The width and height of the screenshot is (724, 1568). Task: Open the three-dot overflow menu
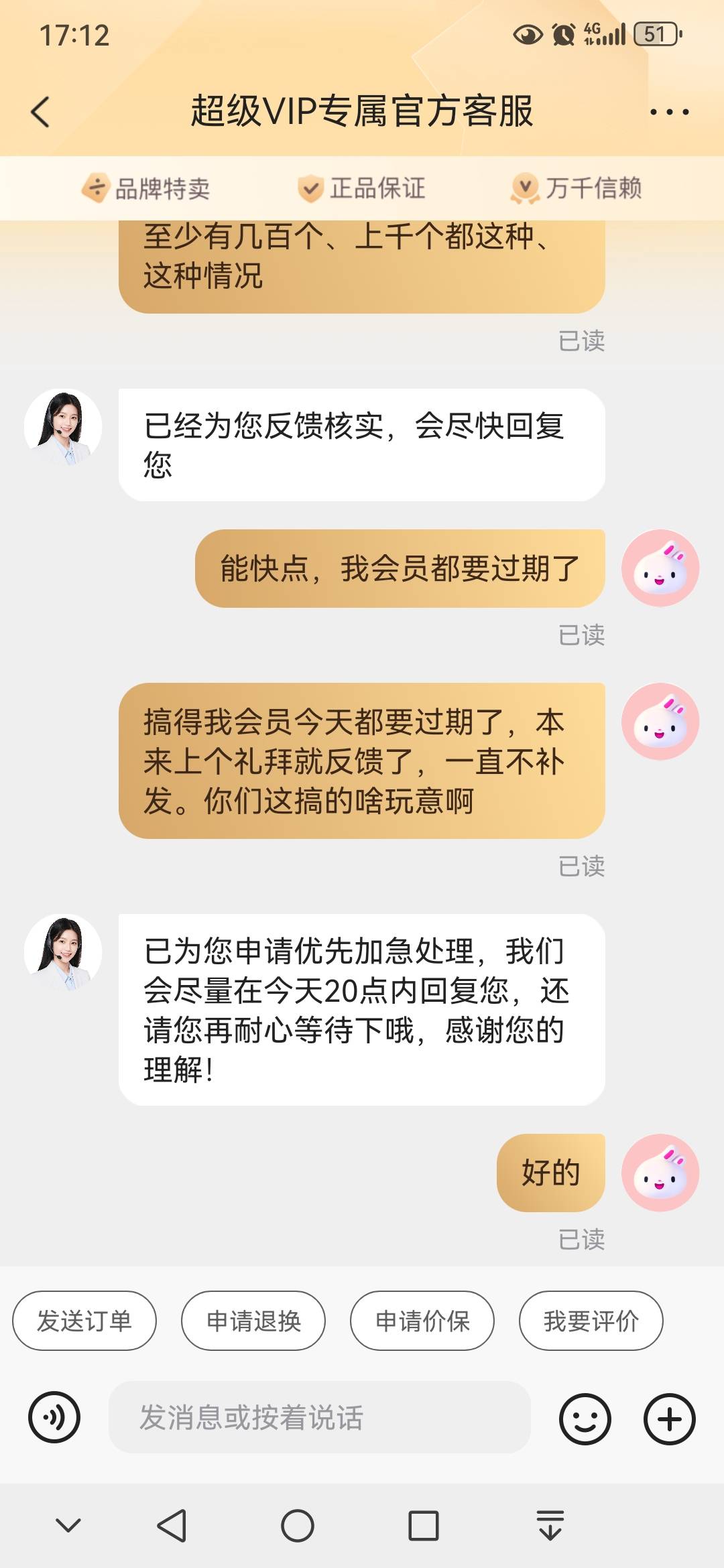pos(669,112)
